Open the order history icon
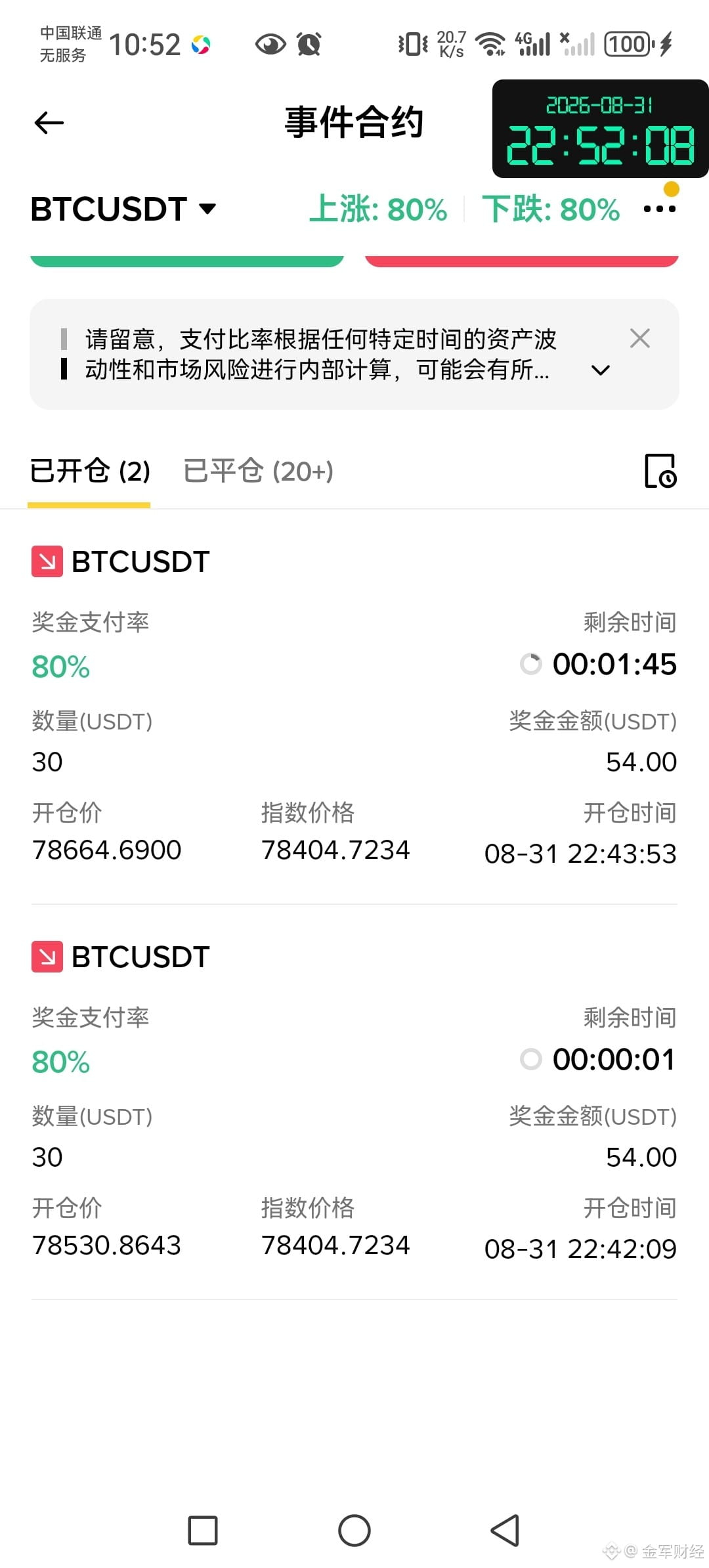709x1568 pixels. pyautogui.click(x=660, y=471)
